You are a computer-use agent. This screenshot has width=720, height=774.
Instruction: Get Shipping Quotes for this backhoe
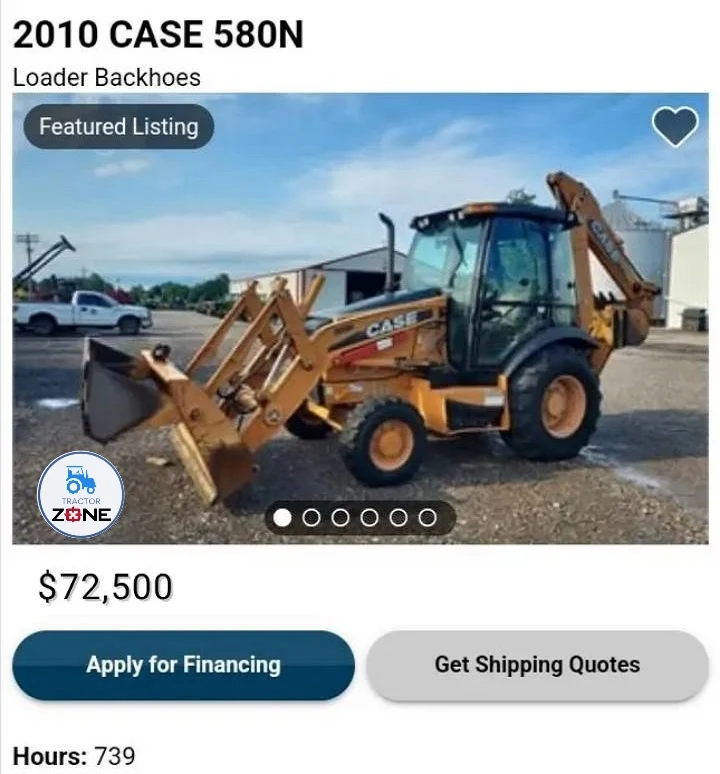(537, 665)
